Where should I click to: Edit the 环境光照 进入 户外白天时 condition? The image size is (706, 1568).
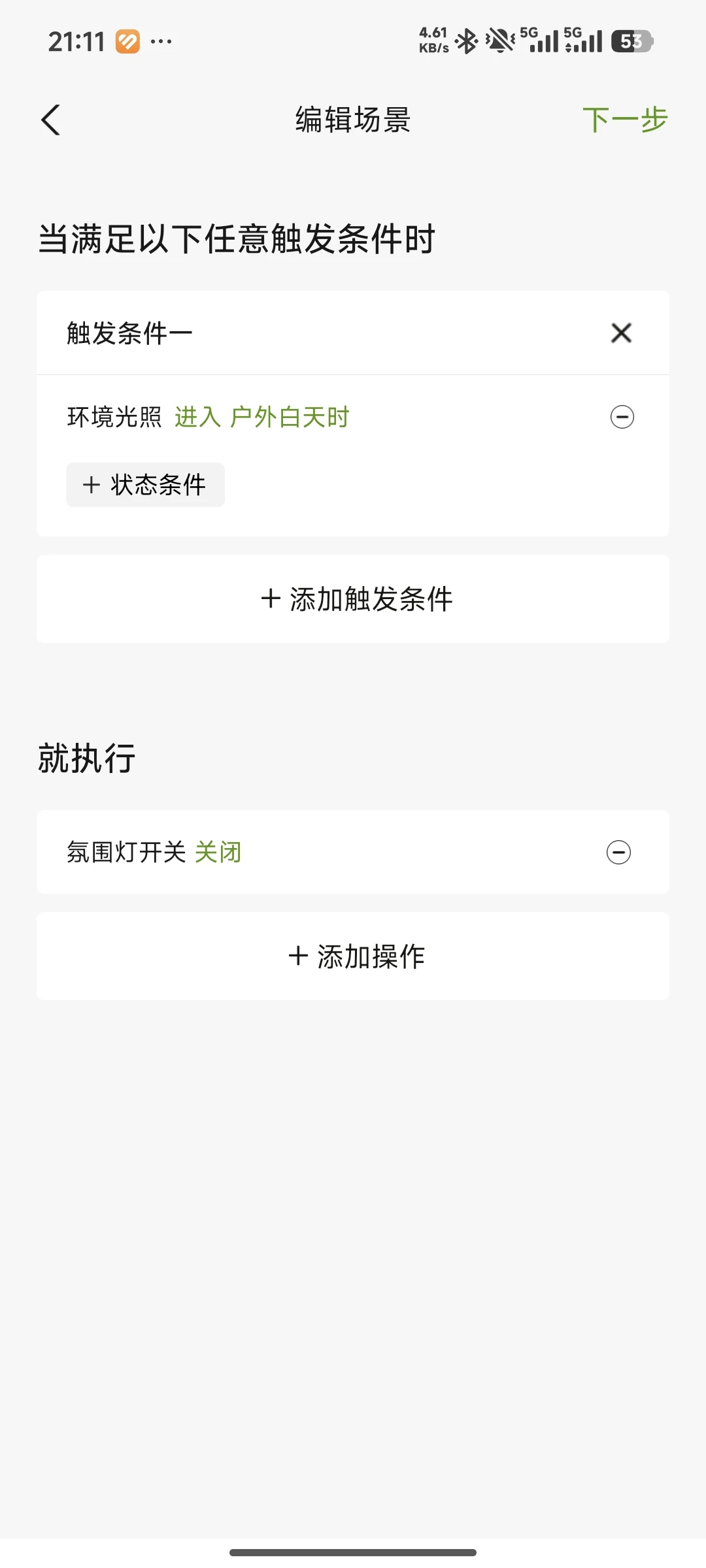(x=209, y=417)
